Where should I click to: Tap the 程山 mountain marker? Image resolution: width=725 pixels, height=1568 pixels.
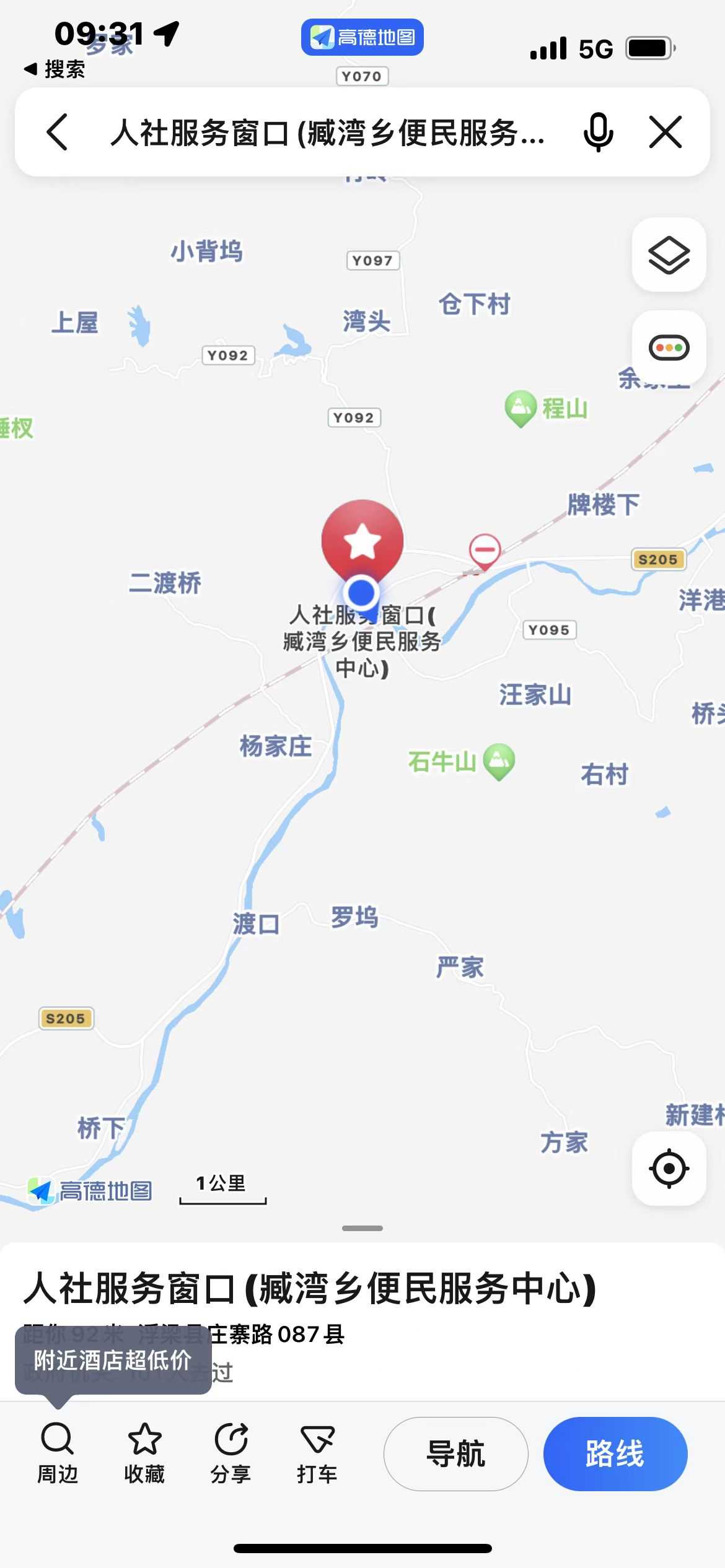coord(521,407)
